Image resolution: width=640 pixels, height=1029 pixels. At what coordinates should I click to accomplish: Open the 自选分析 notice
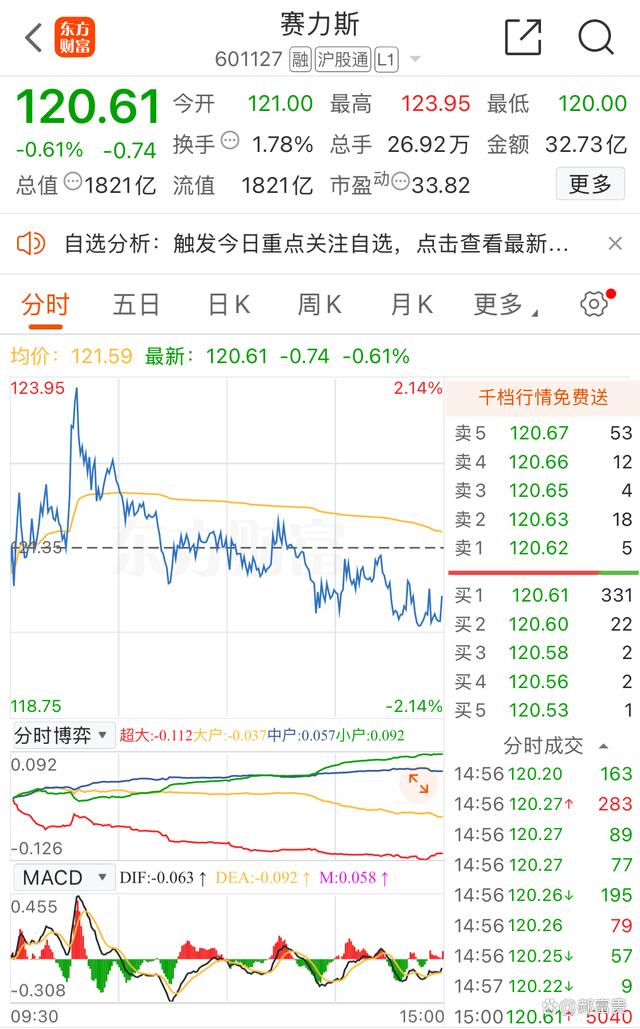point(316,243)
